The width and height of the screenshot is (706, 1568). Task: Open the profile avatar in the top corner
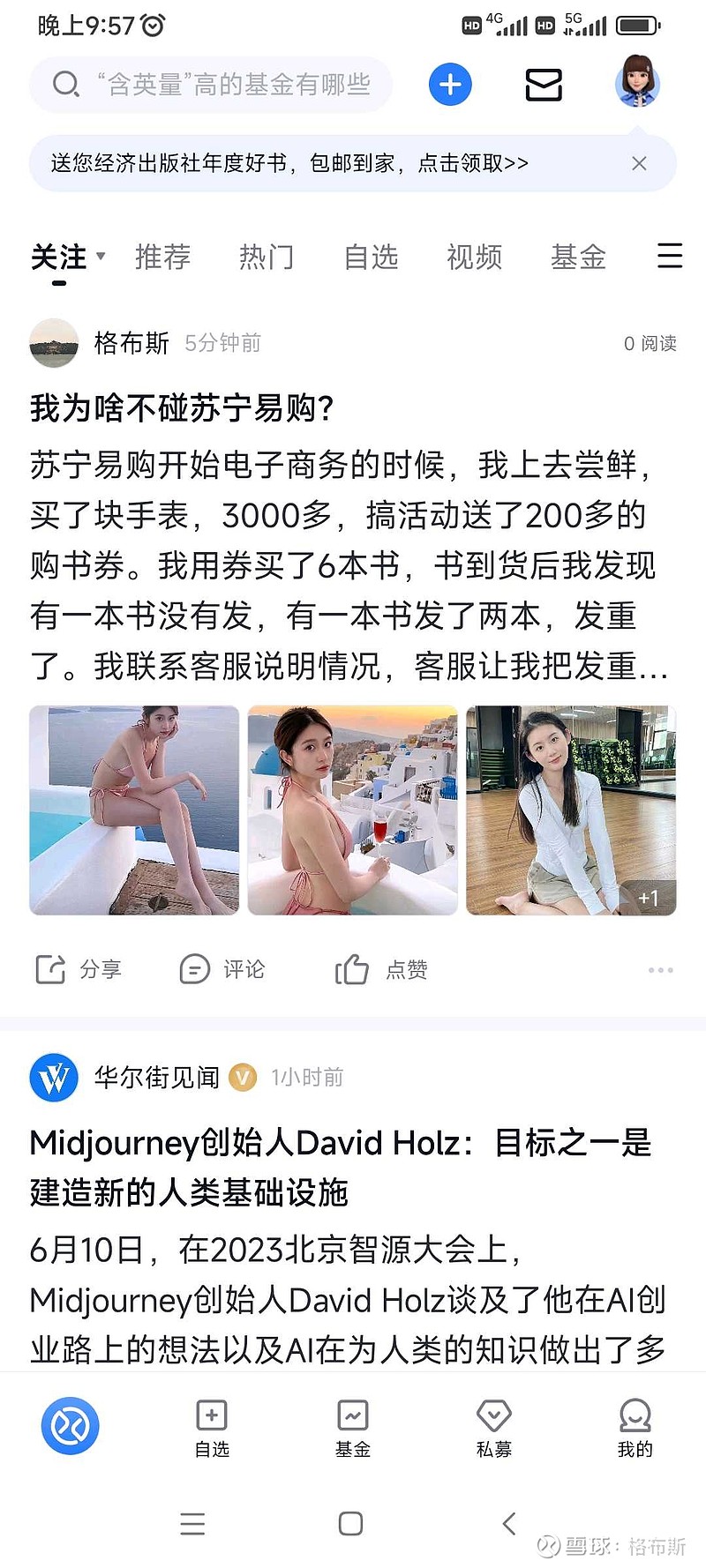click(637, 81)
